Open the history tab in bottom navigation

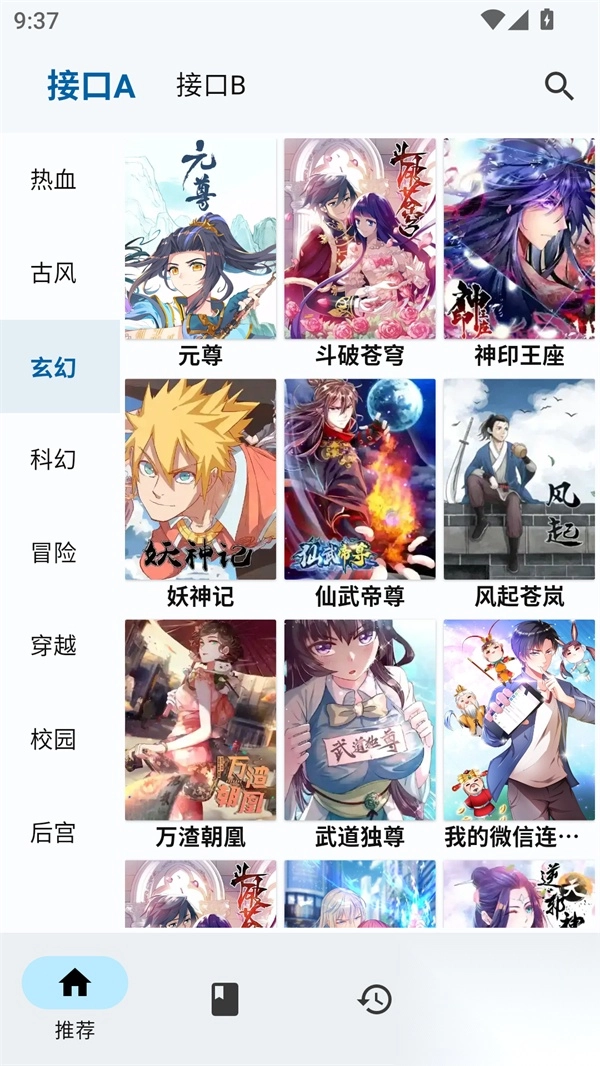click(375, 999)
